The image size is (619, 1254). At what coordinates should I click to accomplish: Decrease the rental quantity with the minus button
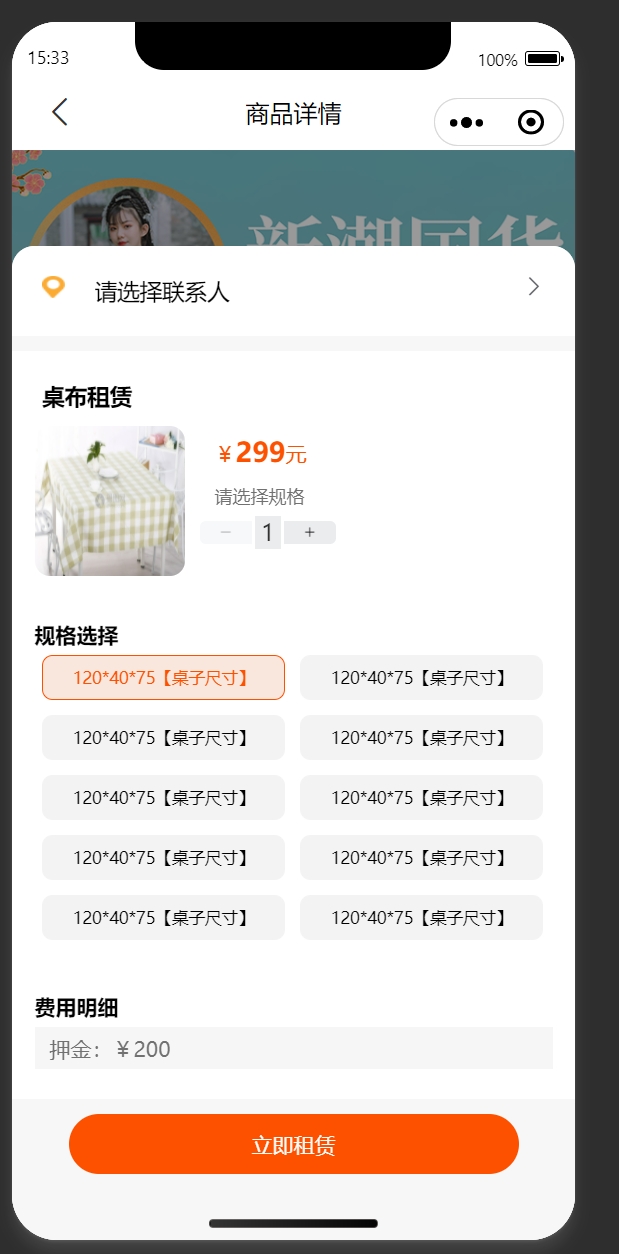pos(226,532)
